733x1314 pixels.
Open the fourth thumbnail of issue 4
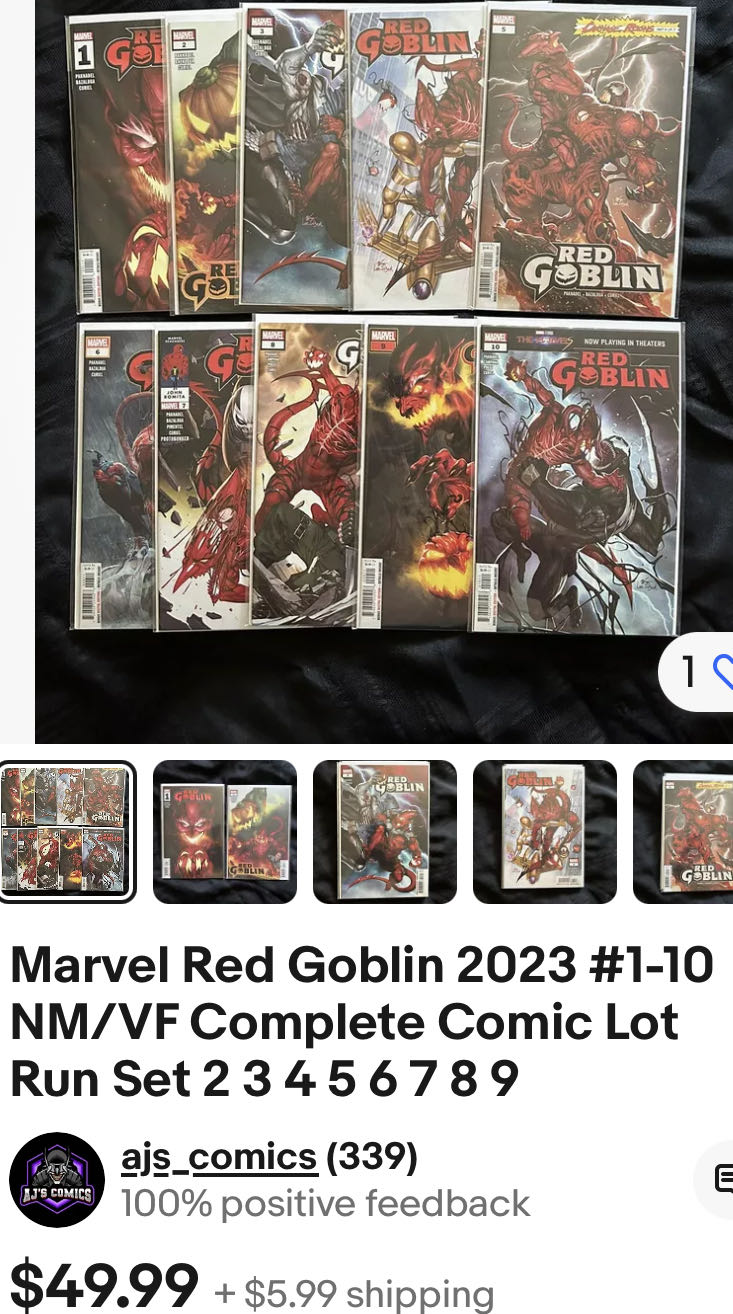(545, 832)
